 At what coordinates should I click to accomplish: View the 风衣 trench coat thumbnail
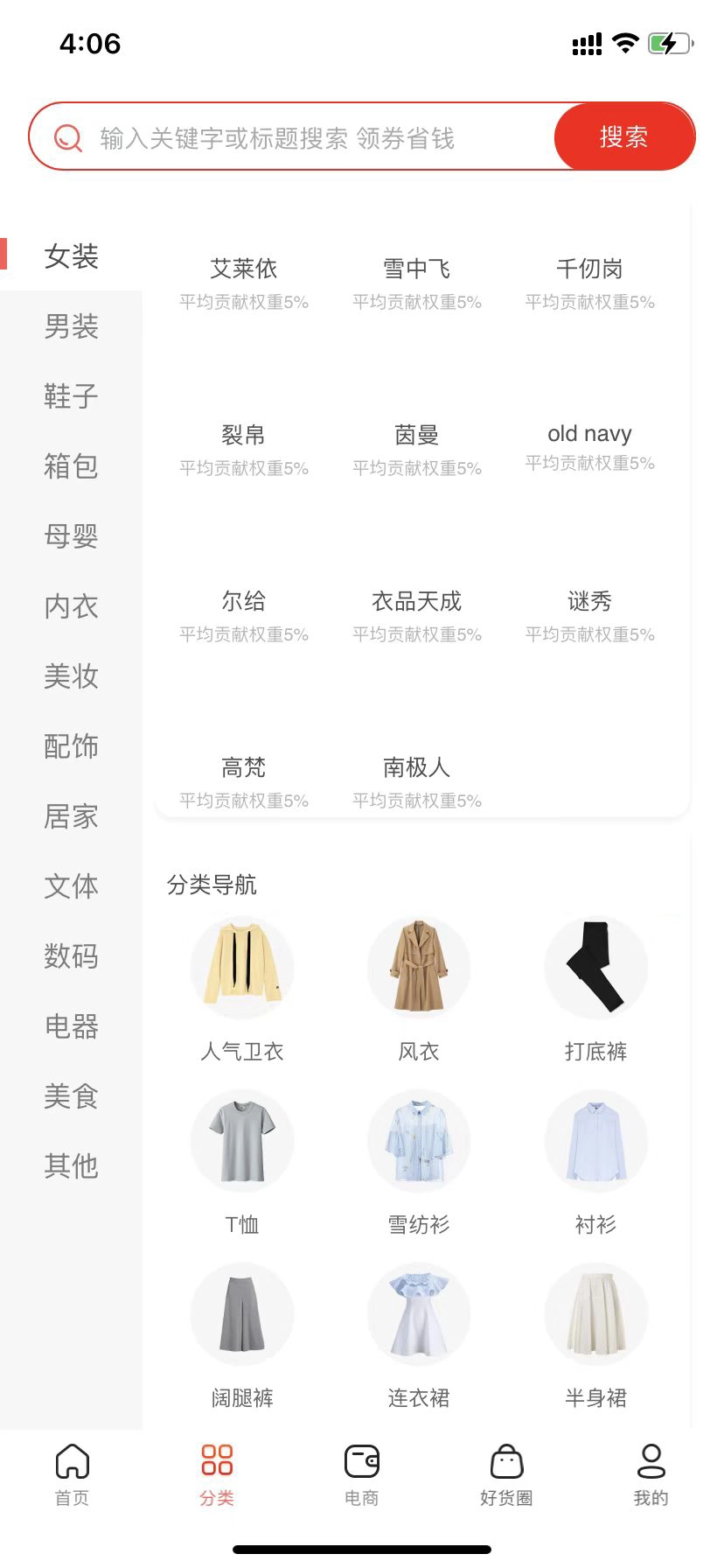418,967
